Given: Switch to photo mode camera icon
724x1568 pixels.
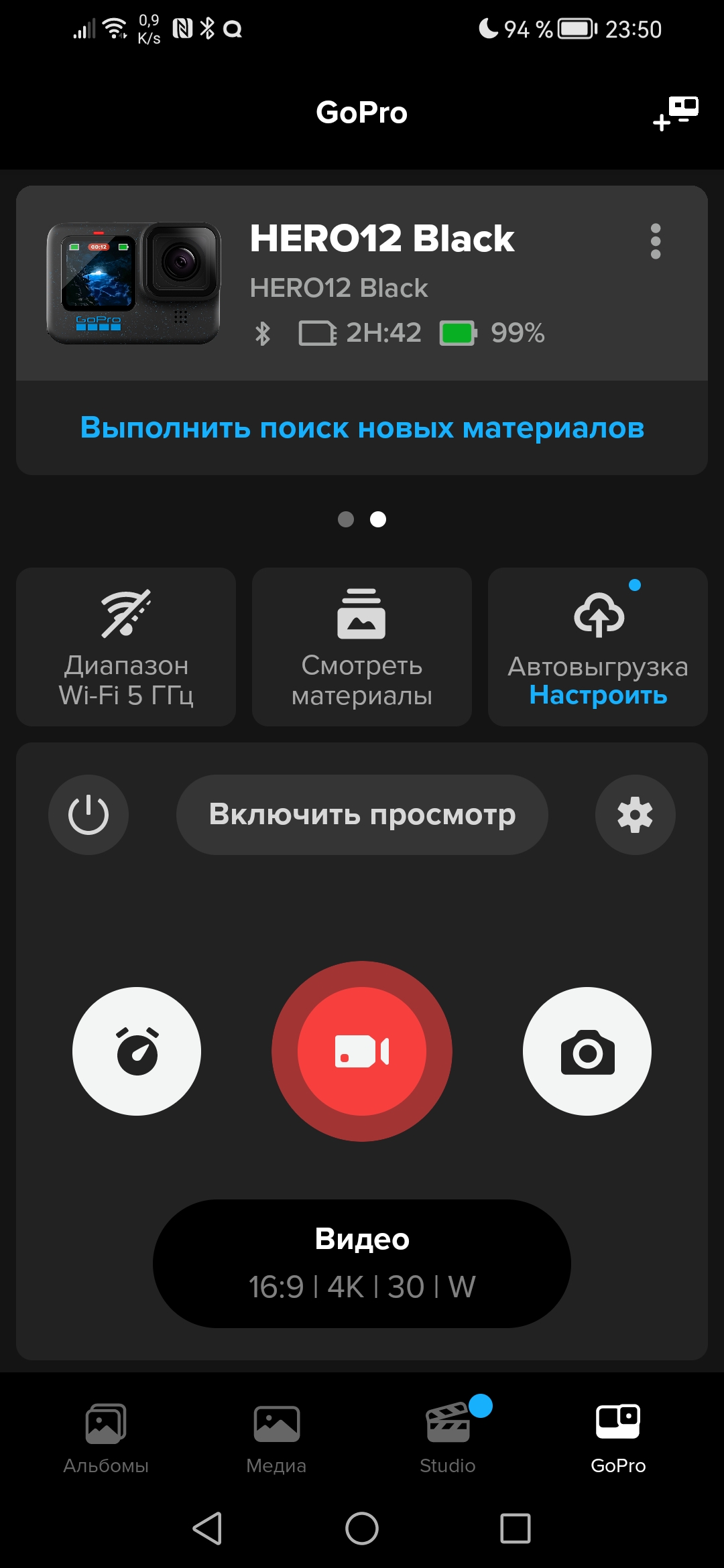Looking at the screenshot, I should pyautogui.click(x=587, y=1051).
